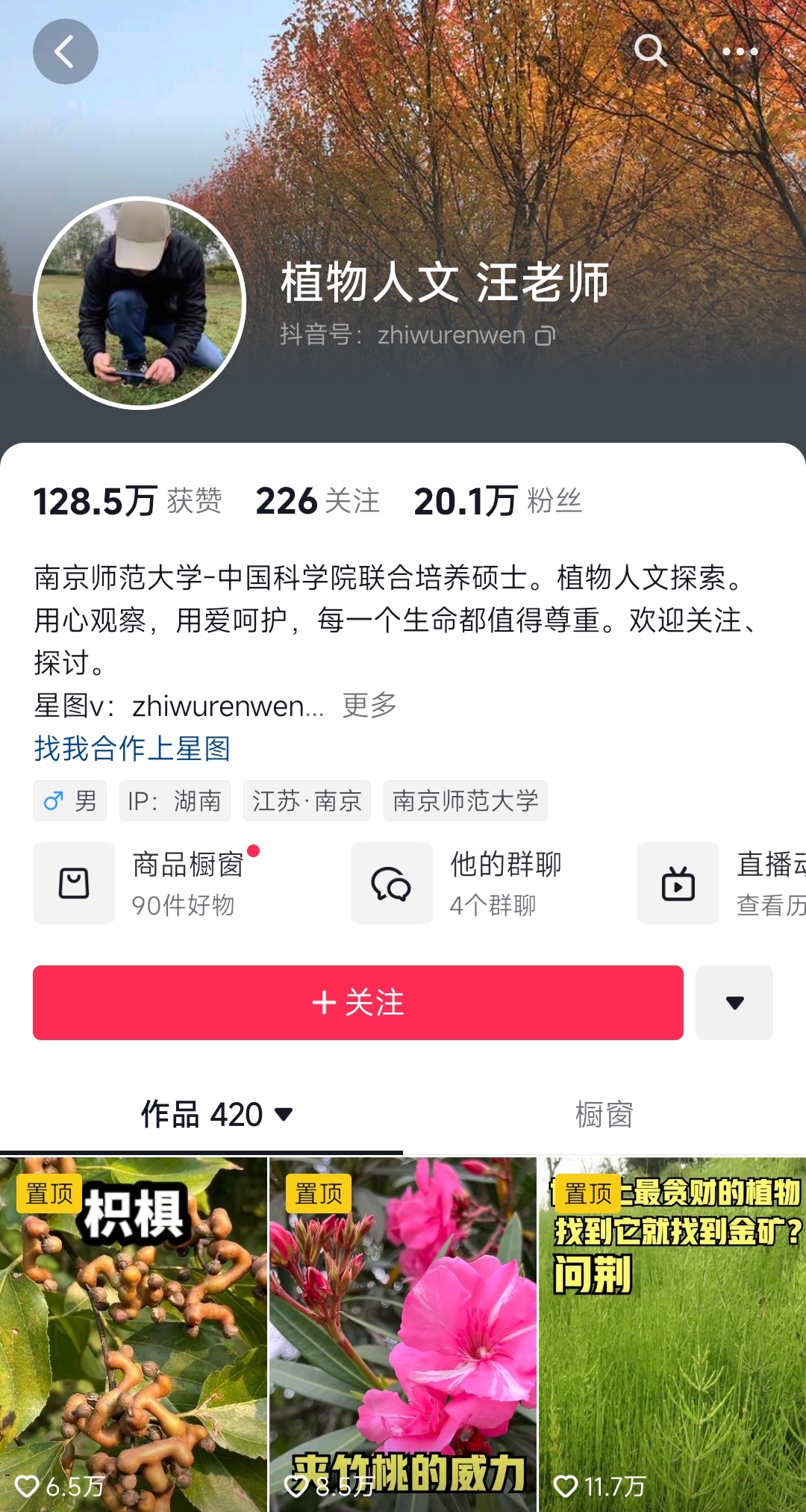Image resolution: width=806 pixels, height=1512 pixels.
Task: Open 他的群聊 group chats
Action: (455, 883)
